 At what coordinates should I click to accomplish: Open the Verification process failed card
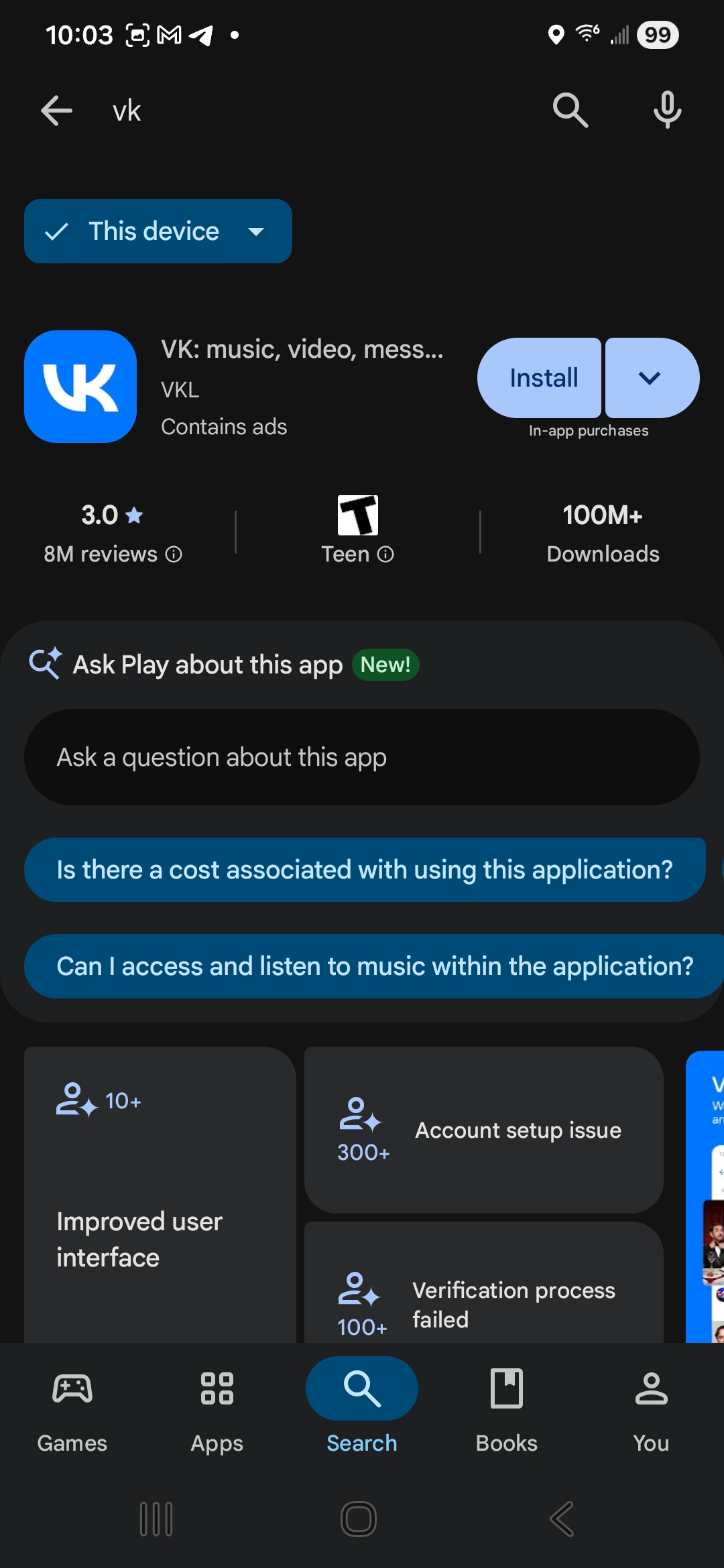pyautogui.click(x=484, y=1283)
